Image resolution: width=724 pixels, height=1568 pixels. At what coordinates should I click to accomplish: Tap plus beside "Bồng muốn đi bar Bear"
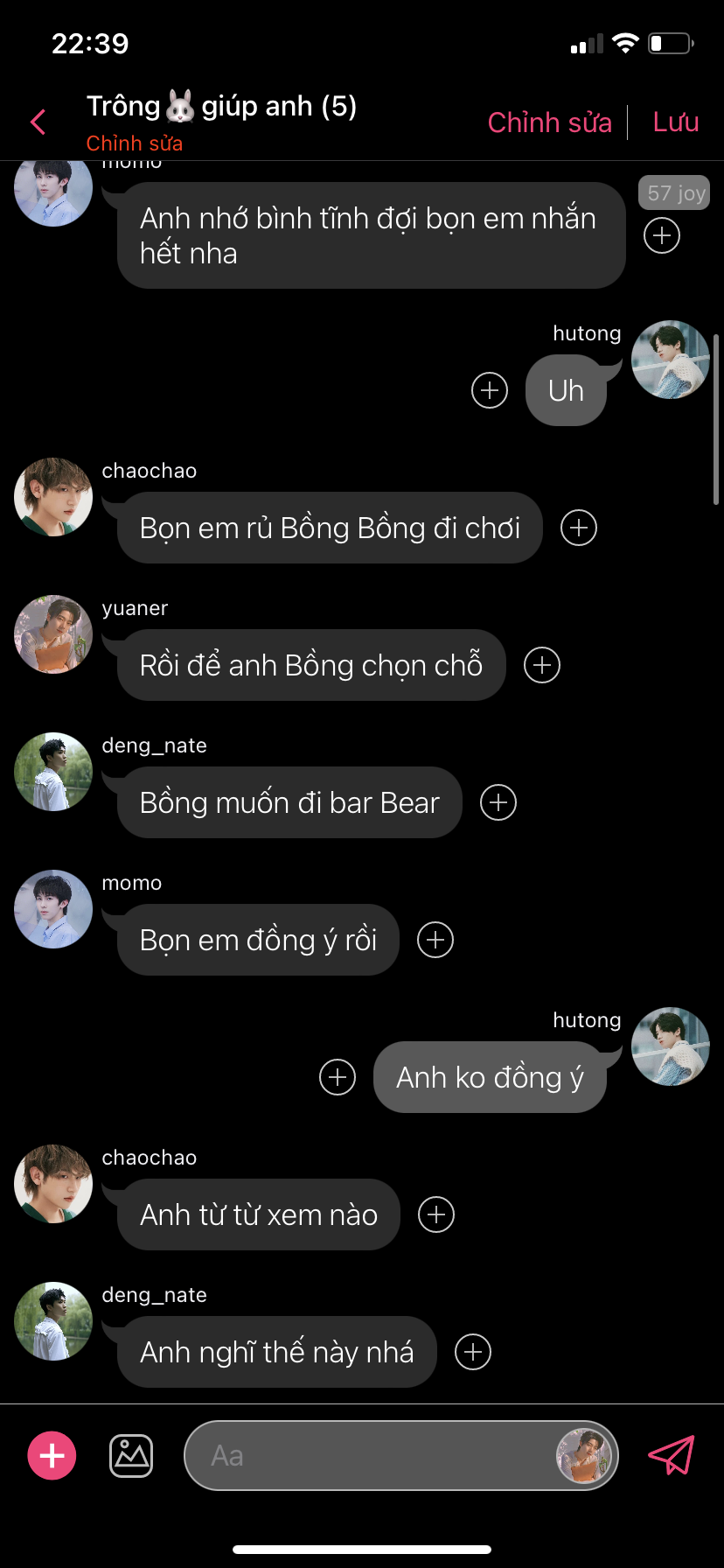tap(498, 802)
